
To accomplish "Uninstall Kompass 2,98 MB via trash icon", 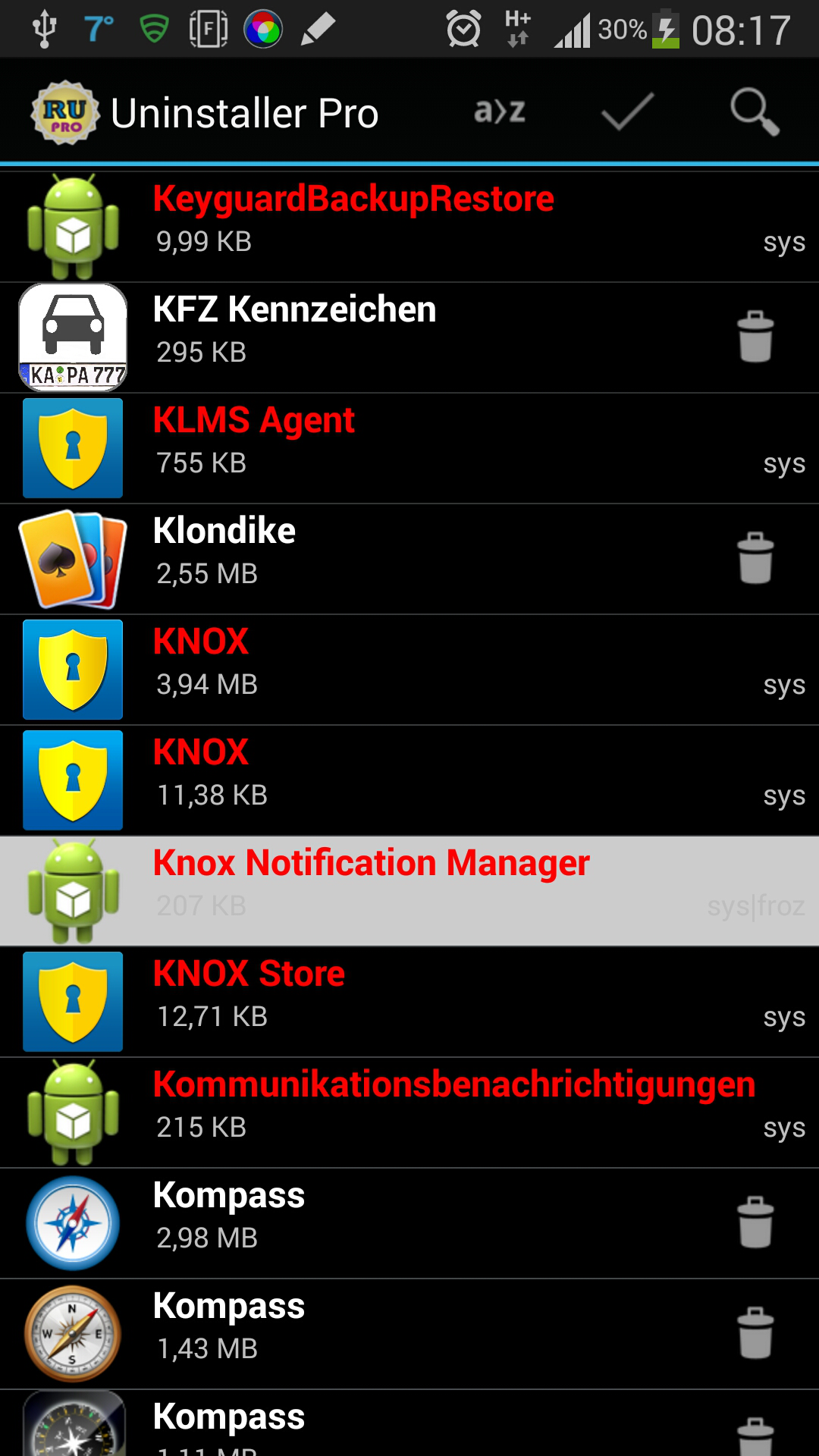I will coord(755,1222).
